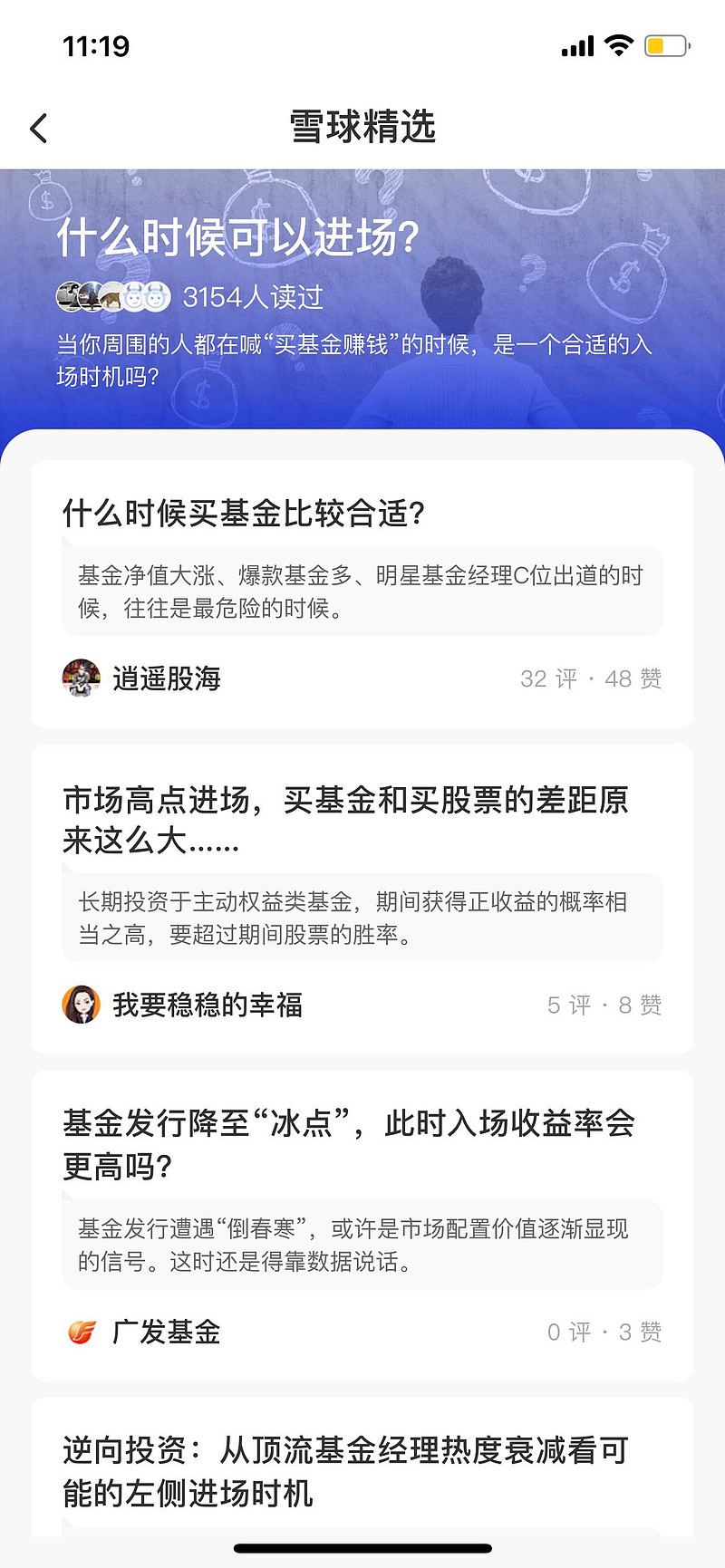Open the 逍遥股海 author avatar
Viewport: 725px width, 1568px height.
click(x=81, y=678)
